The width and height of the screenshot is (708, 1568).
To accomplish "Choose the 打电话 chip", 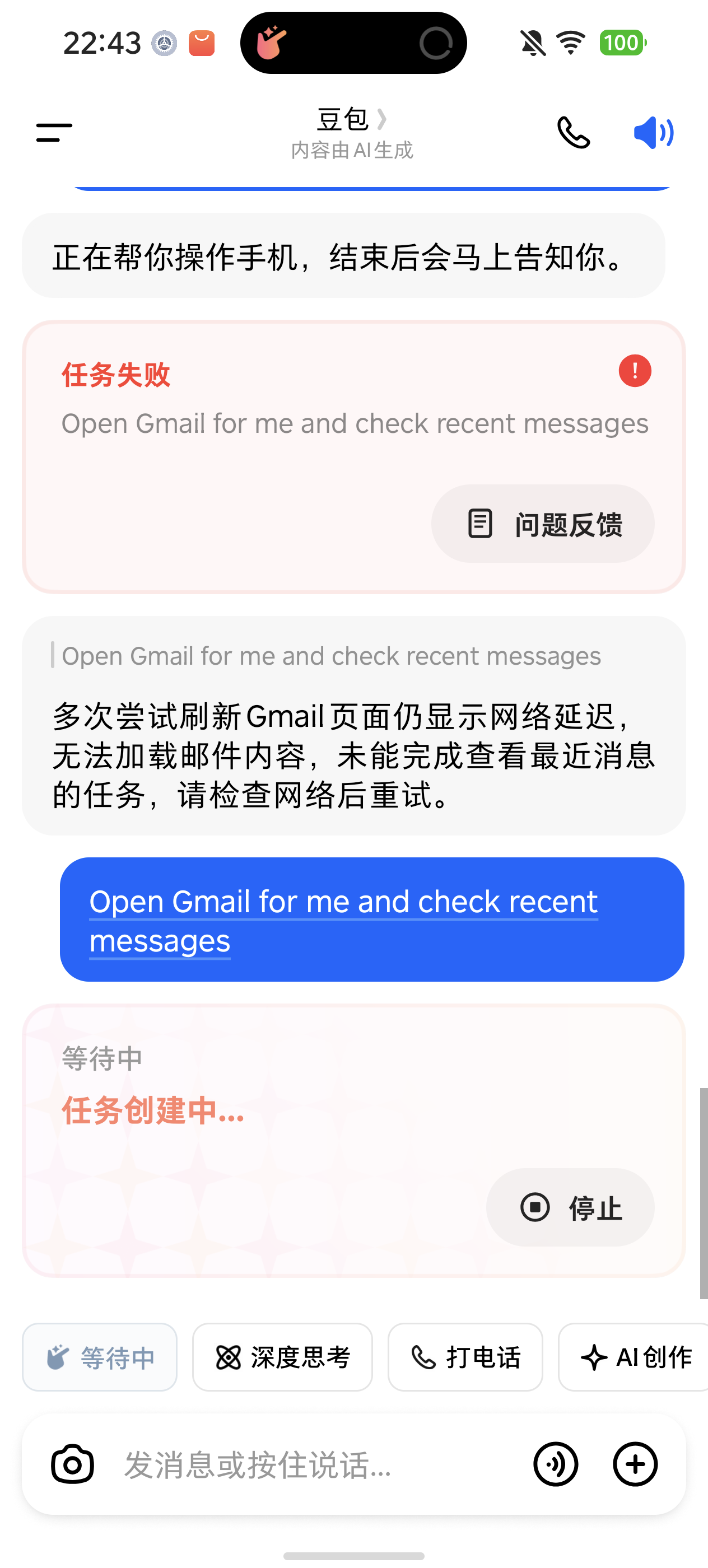I will (465, 1357).
